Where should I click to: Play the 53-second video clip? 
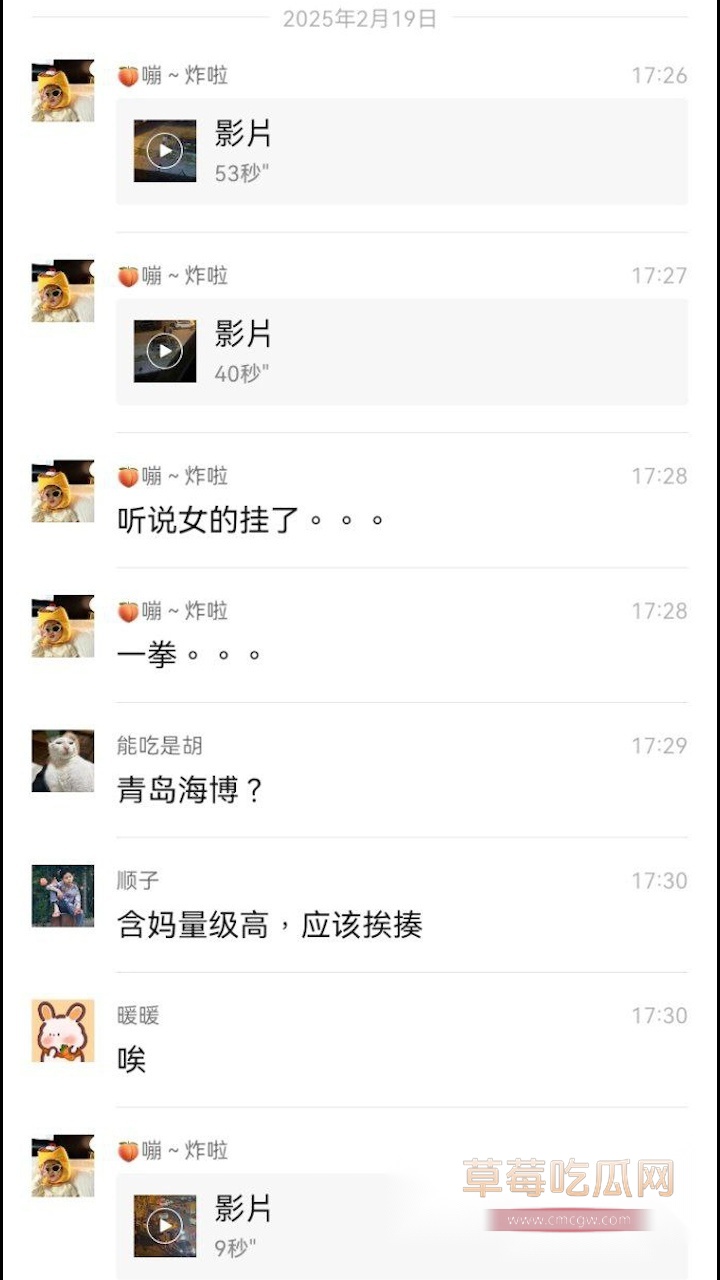[165, 151]
